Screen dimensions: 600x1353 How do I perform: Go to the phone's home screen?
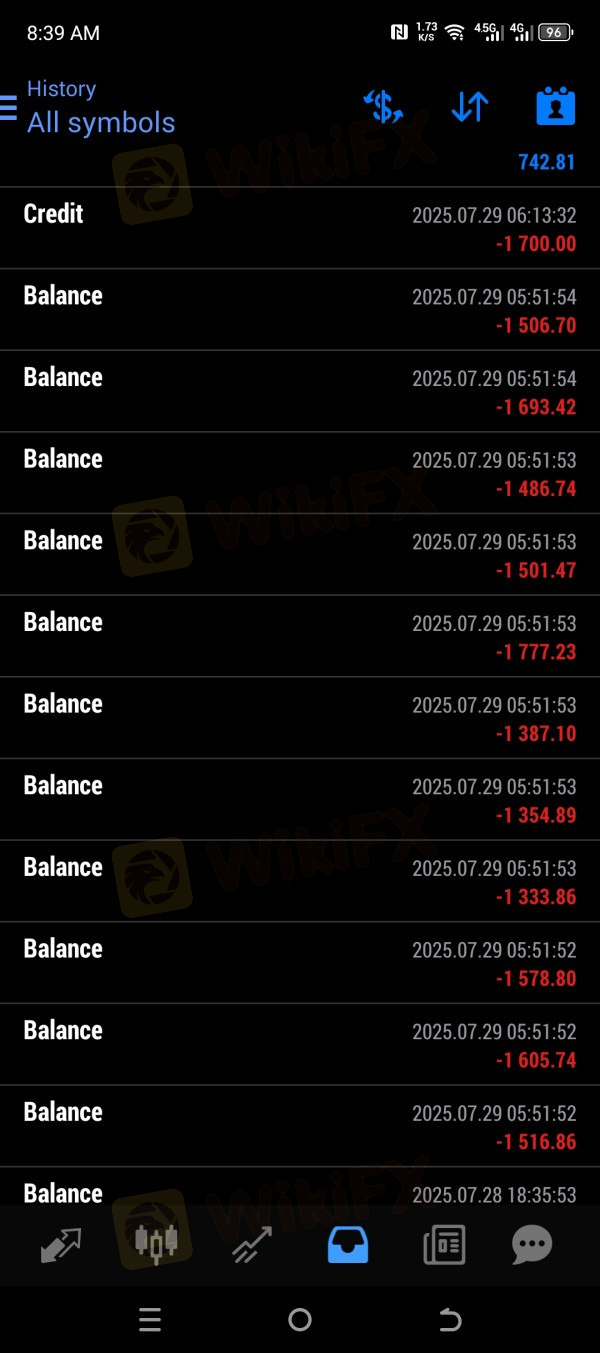pyautogui.click(x=300, y=1320)
